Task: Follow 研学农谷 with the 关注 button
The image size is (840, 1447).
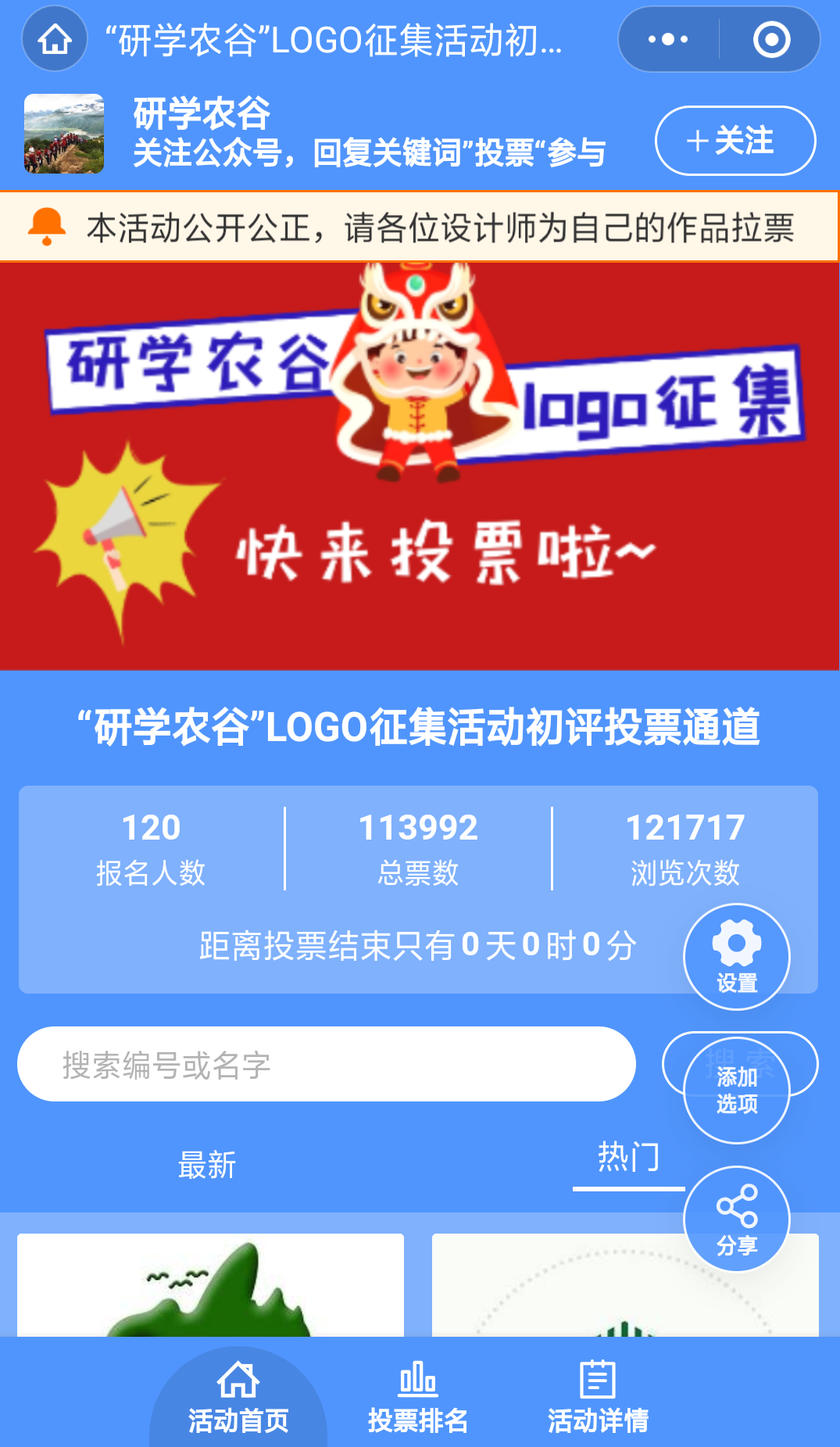Action: pyautogui.click(x=735, y=141)
